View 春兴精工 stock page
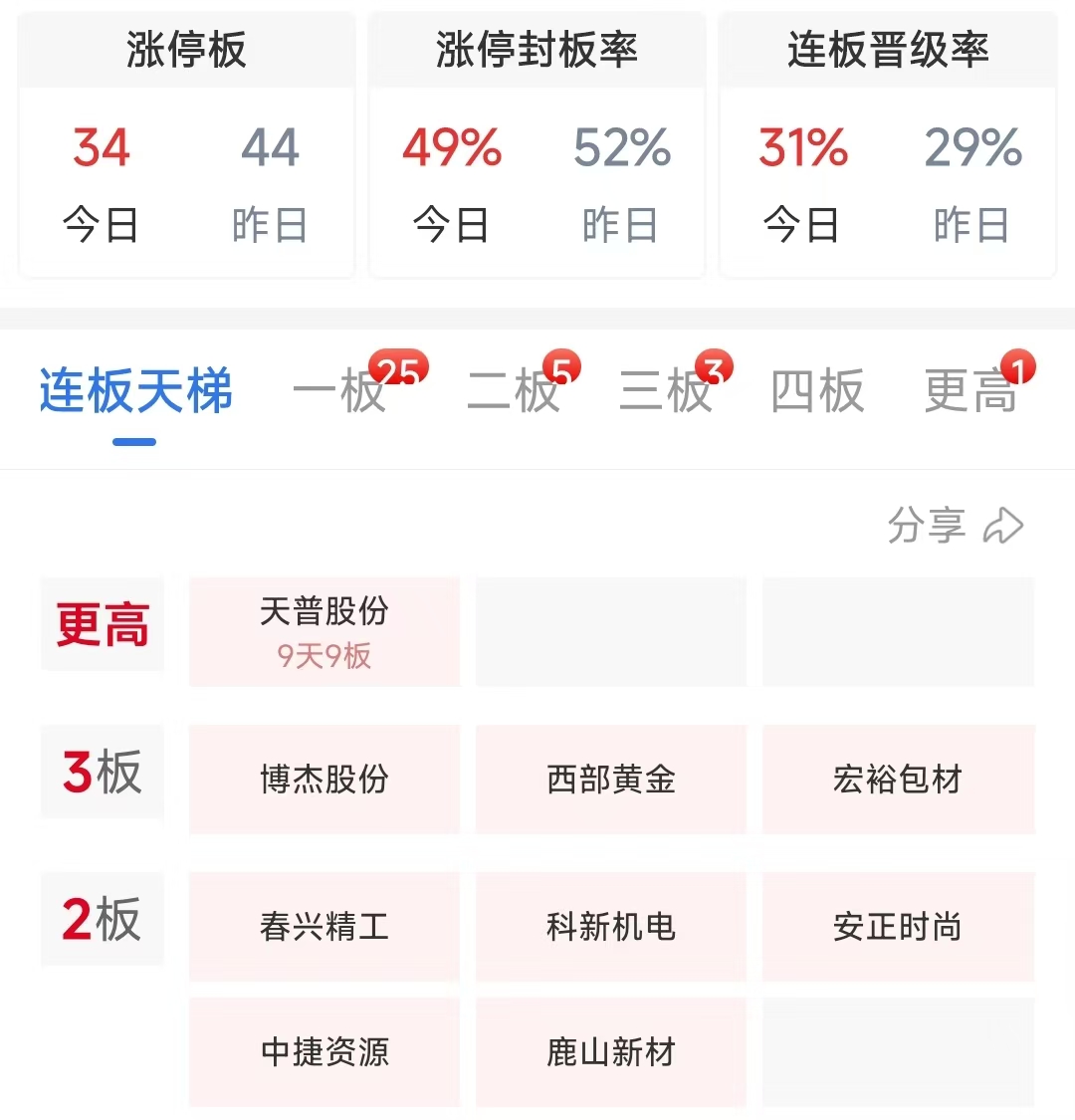 [324, 927]
